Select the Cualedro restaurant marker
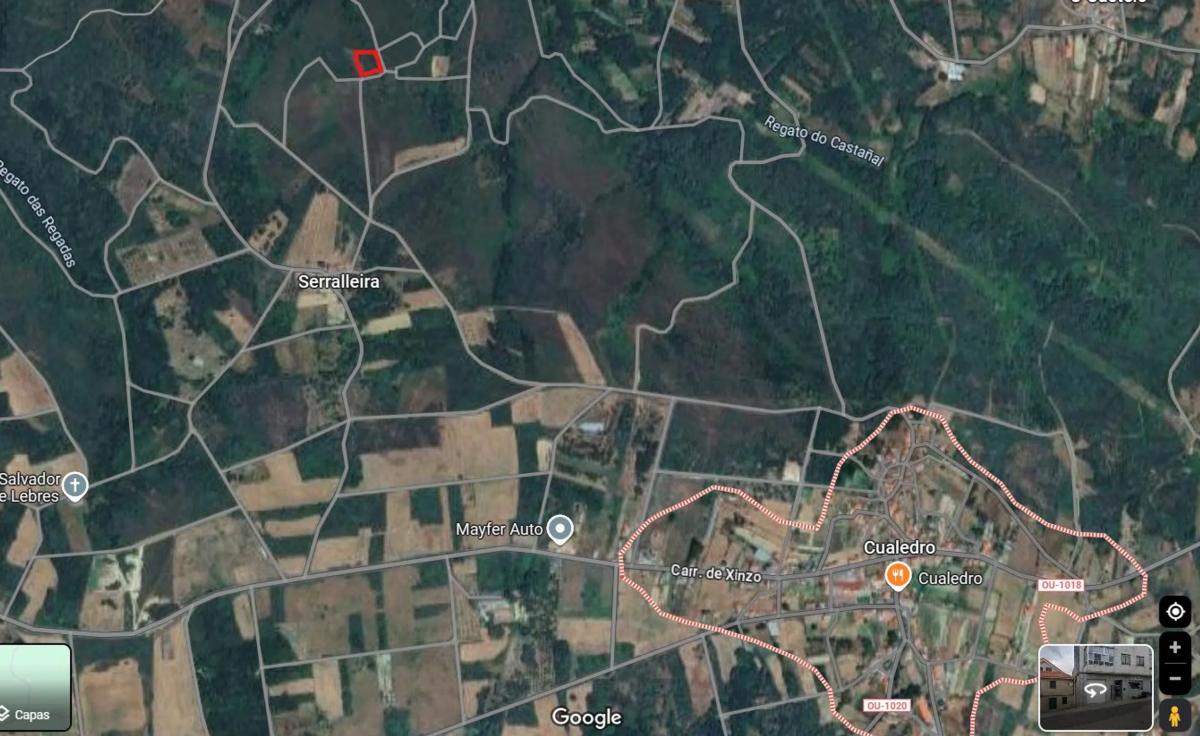1200x736 pixels. tap(898, 575)
